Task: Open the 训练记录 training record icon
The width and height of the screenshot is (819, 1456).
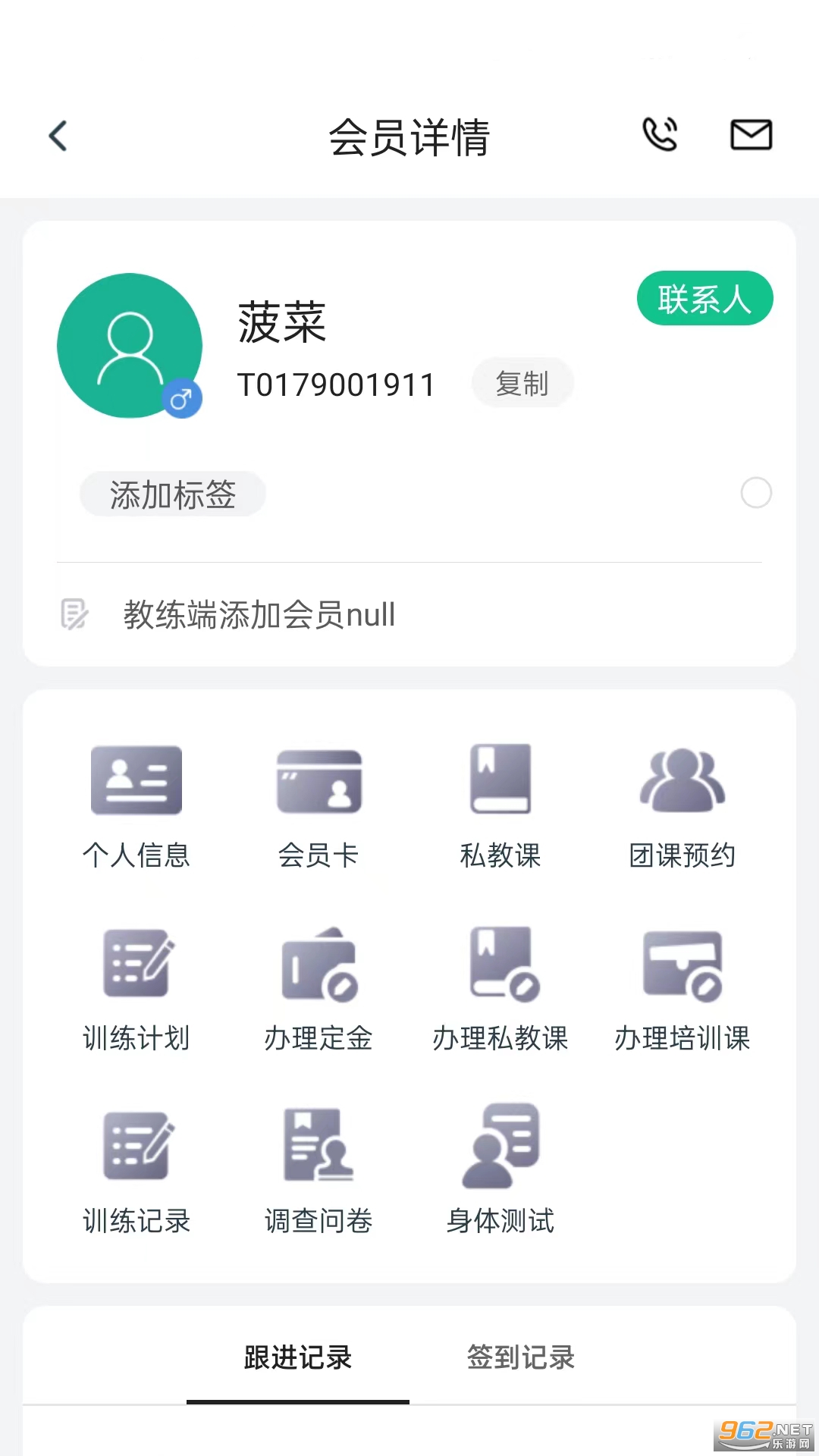Action: 136,1168
